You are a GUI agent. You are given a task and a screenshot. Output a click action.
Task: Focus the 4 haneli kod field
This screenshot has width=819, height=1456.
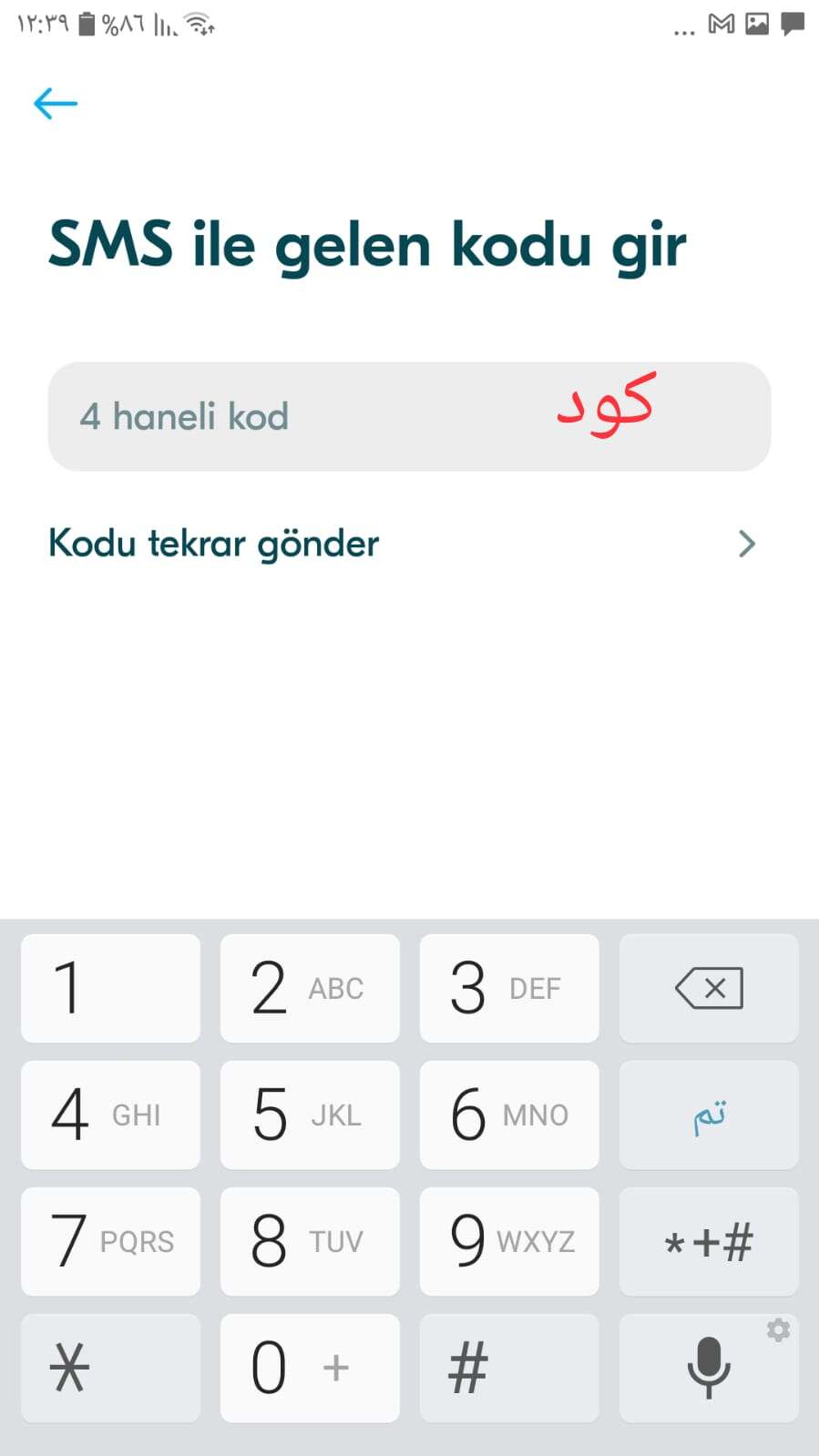[x=408, y=417]
